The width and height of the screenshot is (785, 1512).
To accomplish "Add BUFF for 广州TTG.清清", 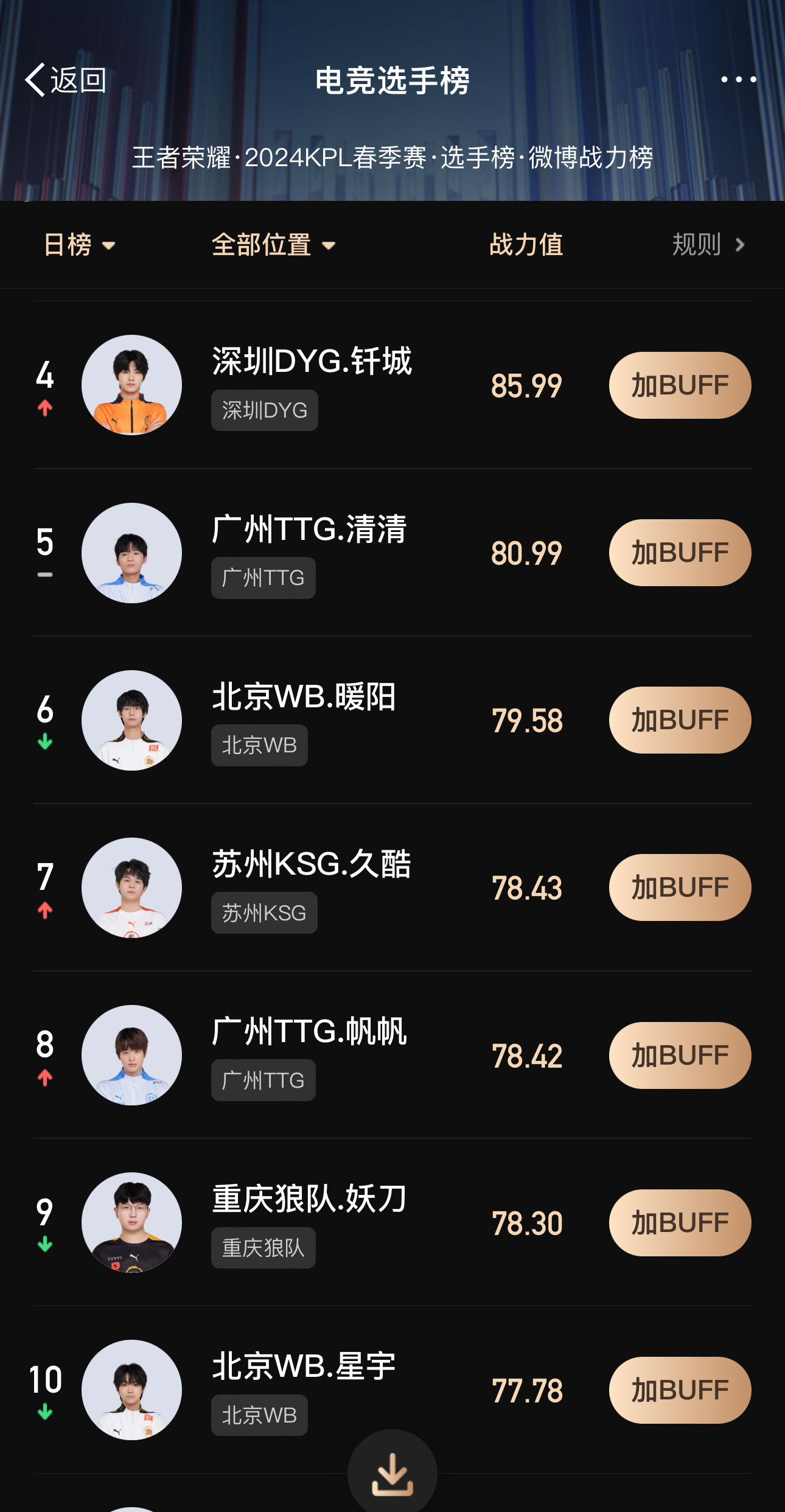I will pos(680,553).
